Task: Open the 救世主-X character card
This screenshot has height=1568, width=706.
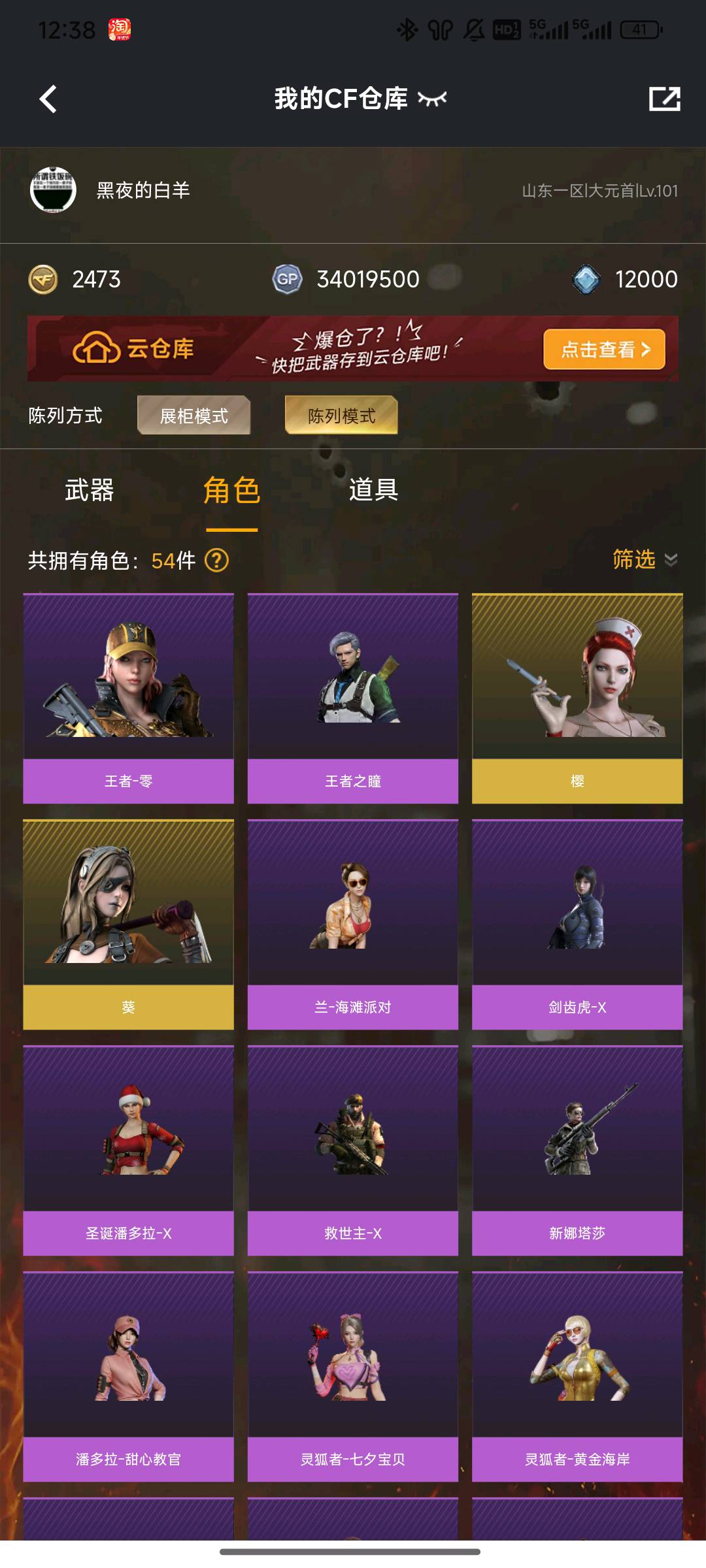Action: pos(353,1150)
